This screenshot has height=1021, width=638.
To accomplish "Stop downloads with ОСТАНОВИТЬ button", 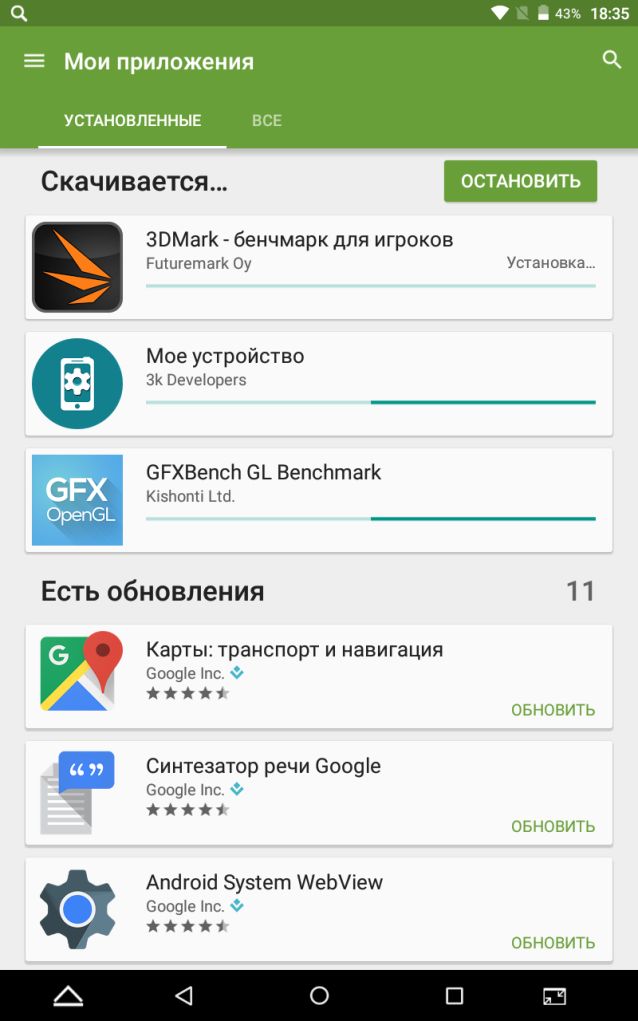I will click(x=520, y=181).
